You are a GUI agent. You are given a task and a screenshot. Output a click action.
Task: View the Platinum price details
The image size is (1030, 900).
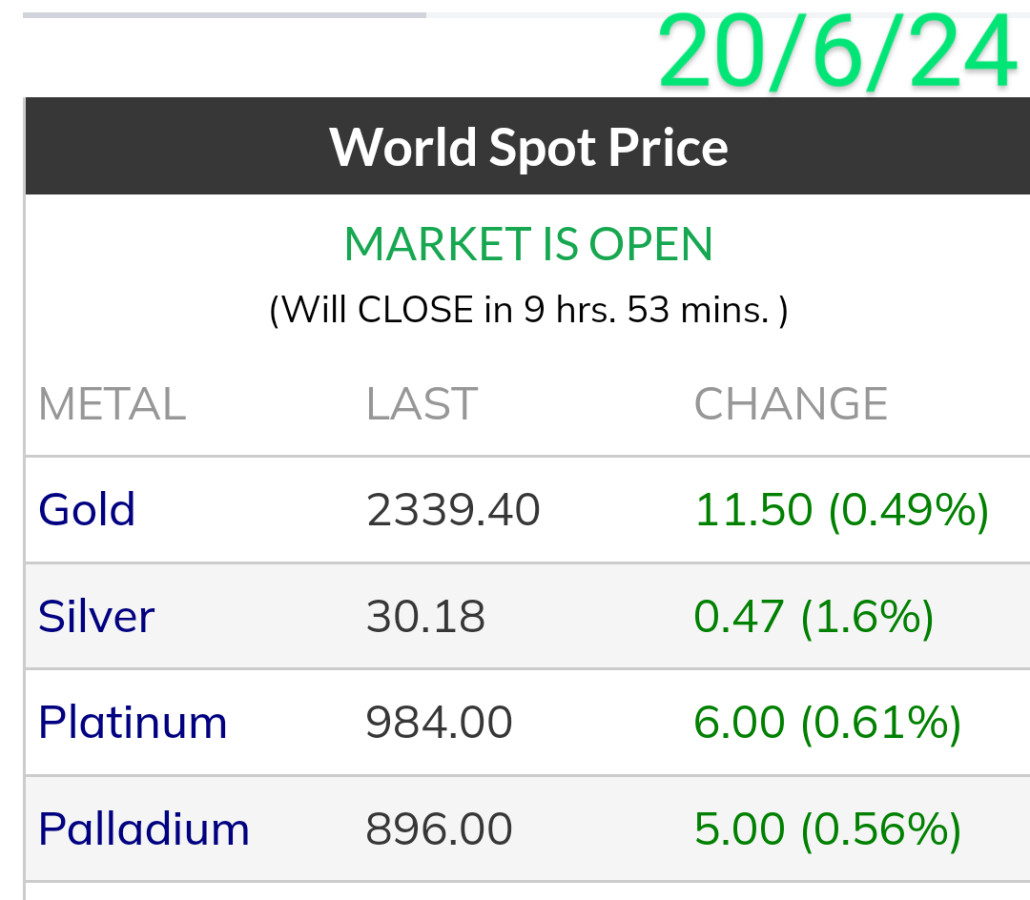132,722
